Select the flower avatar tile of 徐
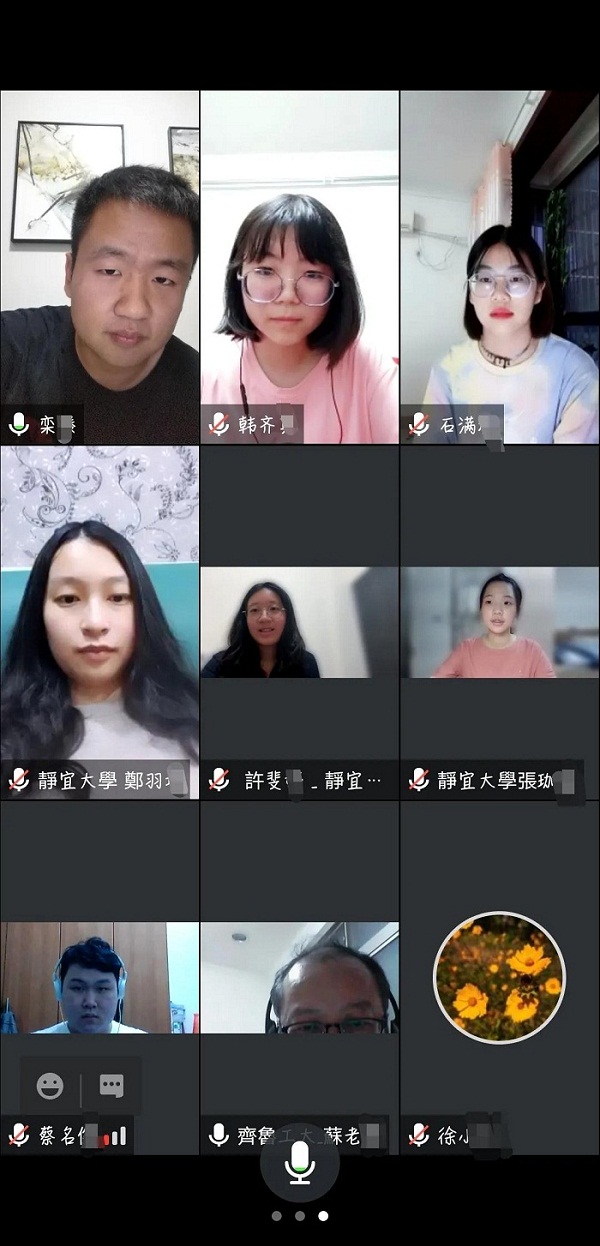The image size is (600, 1246). point(499,978)
